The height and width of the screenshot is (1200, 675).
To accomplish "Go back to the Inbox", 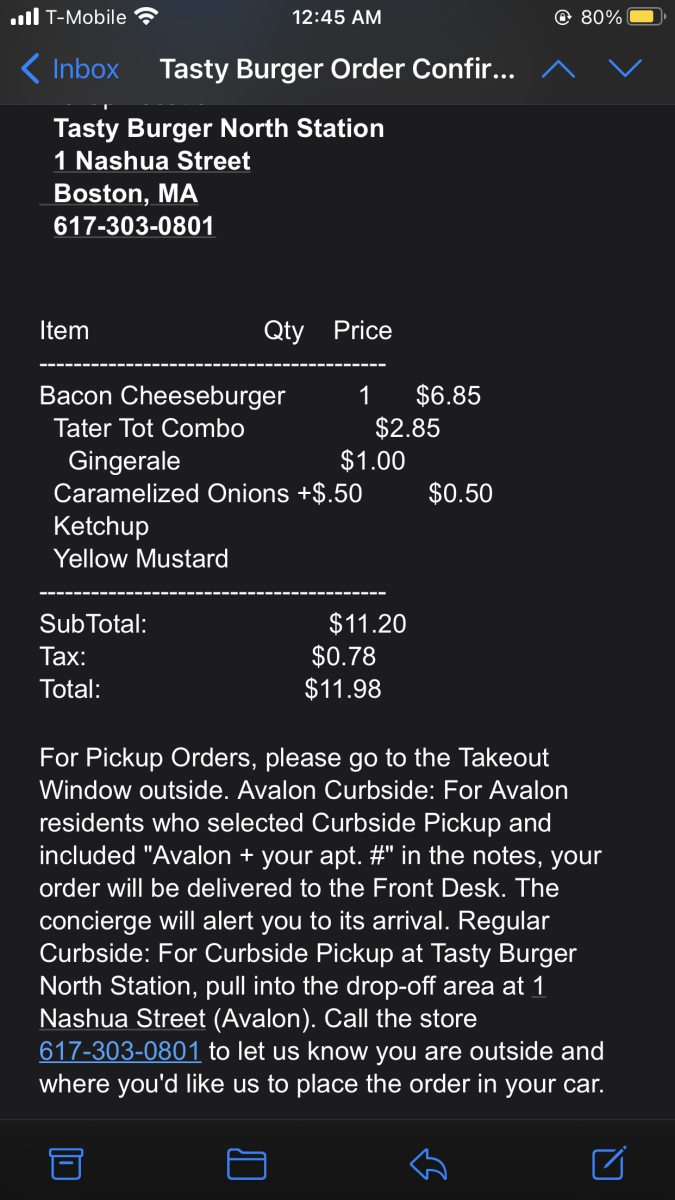I will (70, 69).
